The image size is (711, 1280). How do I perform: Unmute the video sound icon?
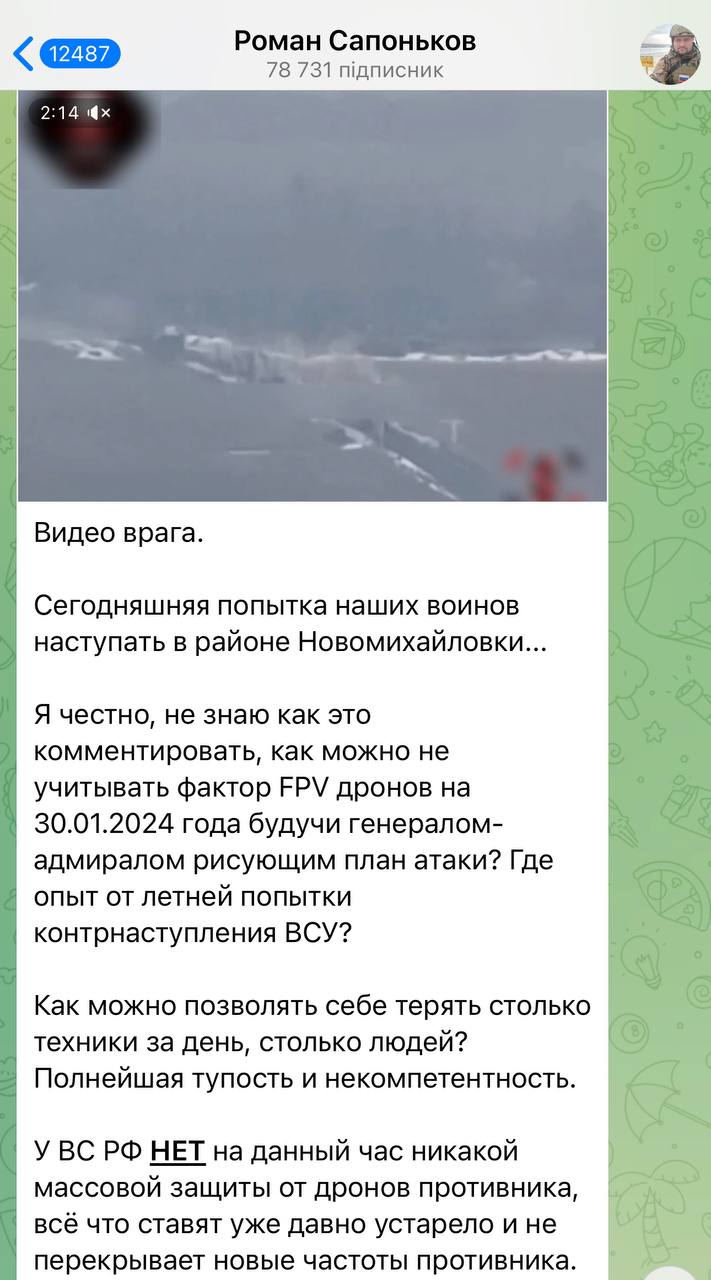point(99,113)
